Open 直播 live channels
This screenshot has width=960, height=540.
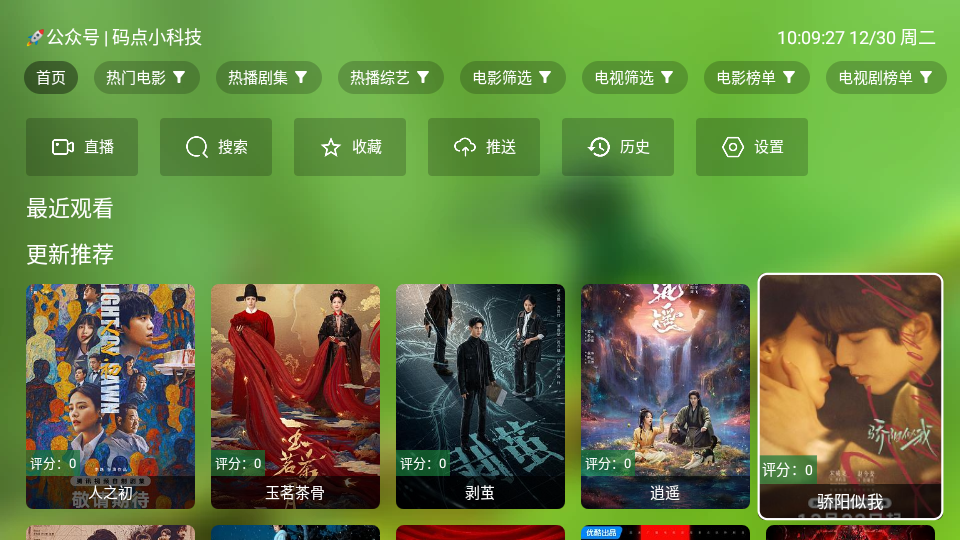pos(84,147)
